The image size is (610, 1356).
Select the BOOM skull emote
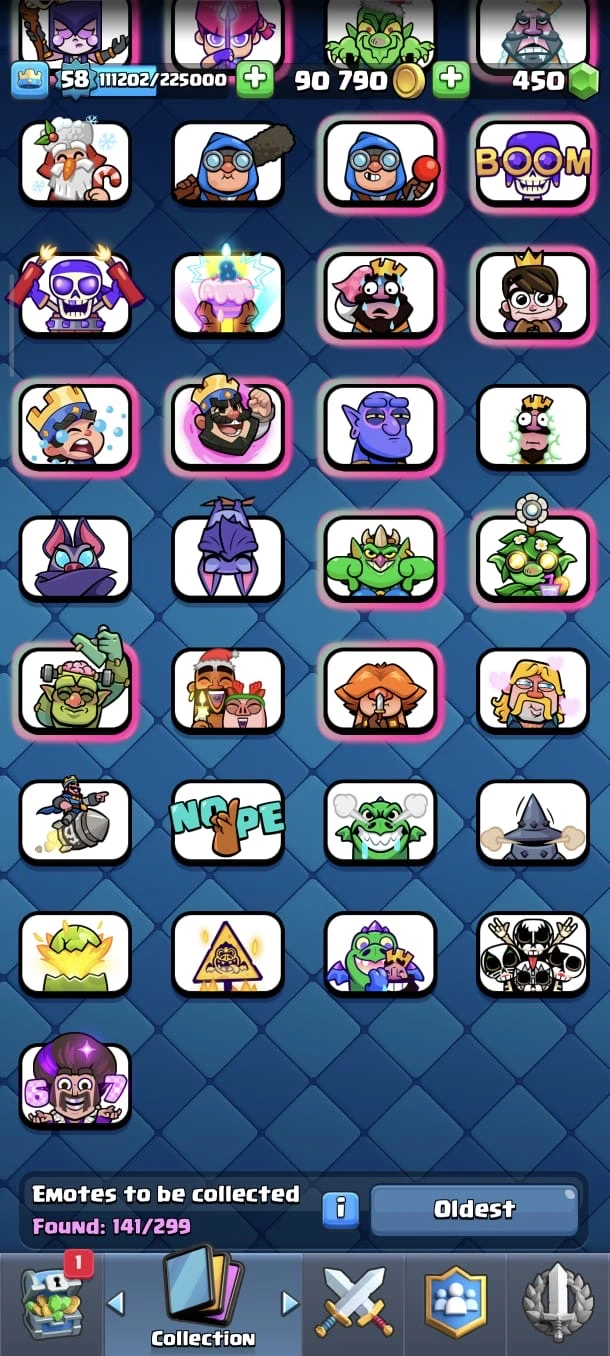pos(533,163)
